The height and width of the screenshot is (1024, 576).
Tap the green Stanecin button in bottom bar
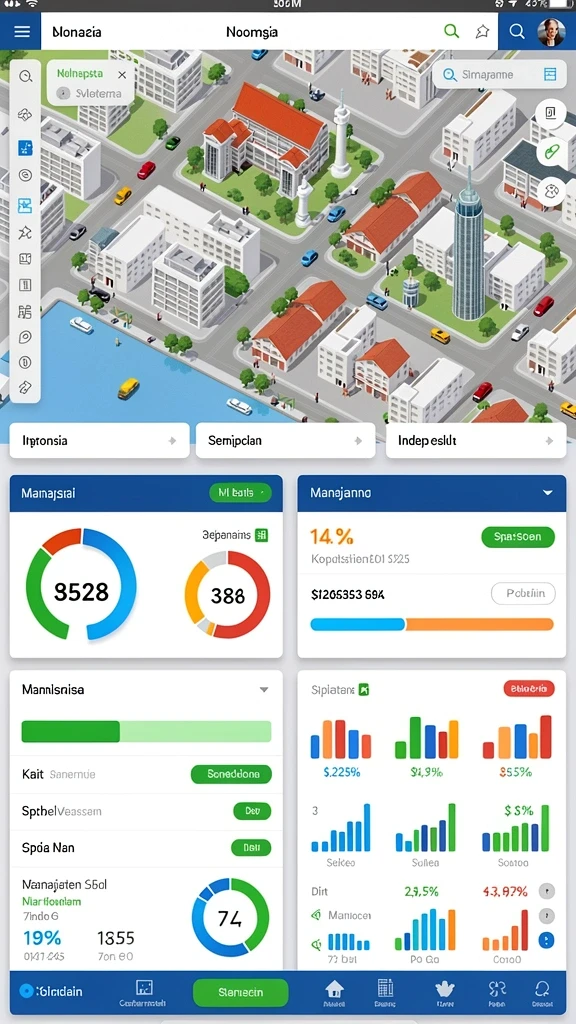pos(240,993)
